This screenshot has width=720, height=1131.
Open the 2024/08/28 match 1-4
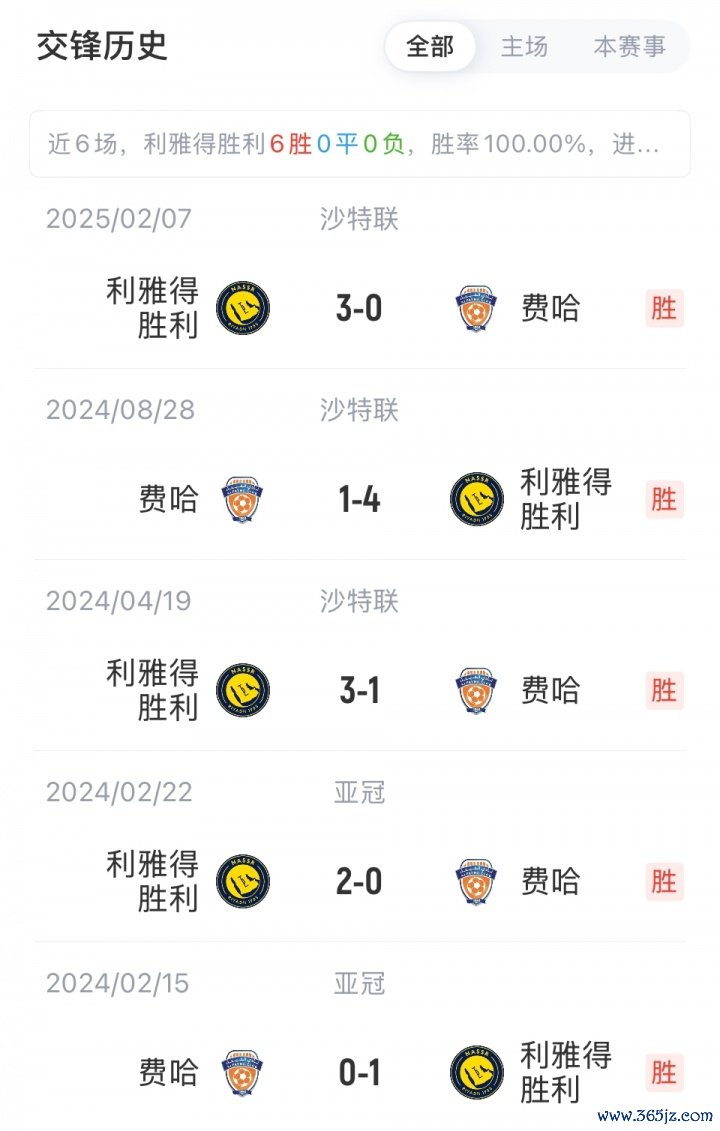[359, 499]
